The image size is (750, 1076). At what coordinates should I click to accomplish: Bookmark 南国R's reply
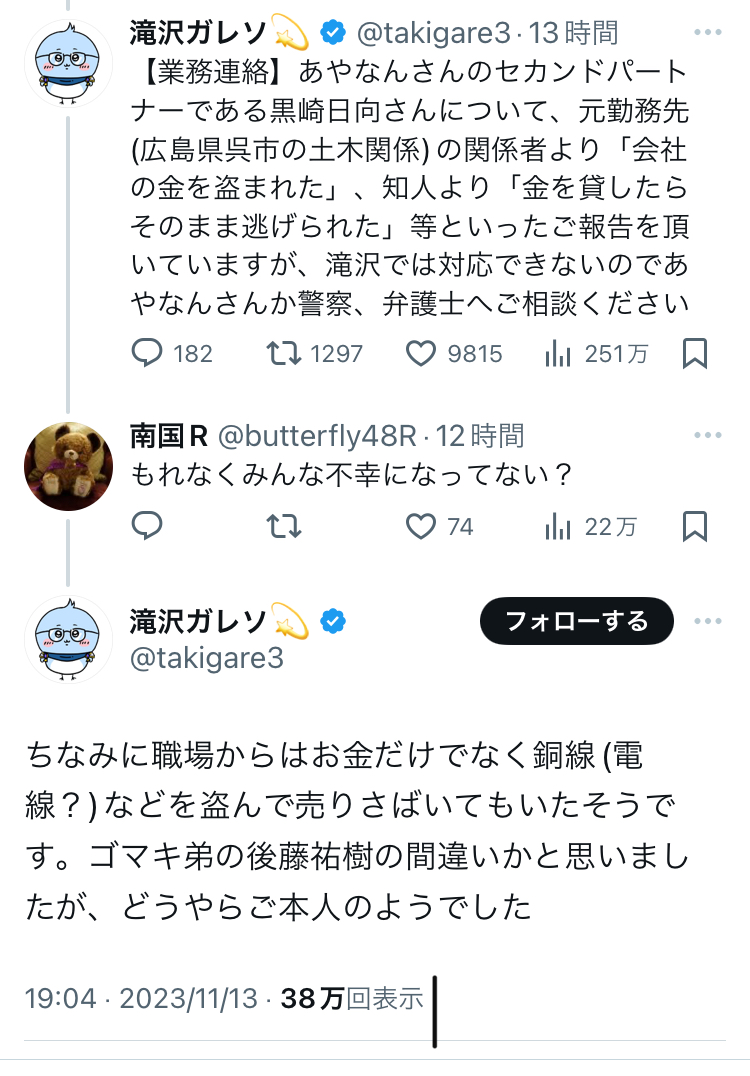coord(695,526)
